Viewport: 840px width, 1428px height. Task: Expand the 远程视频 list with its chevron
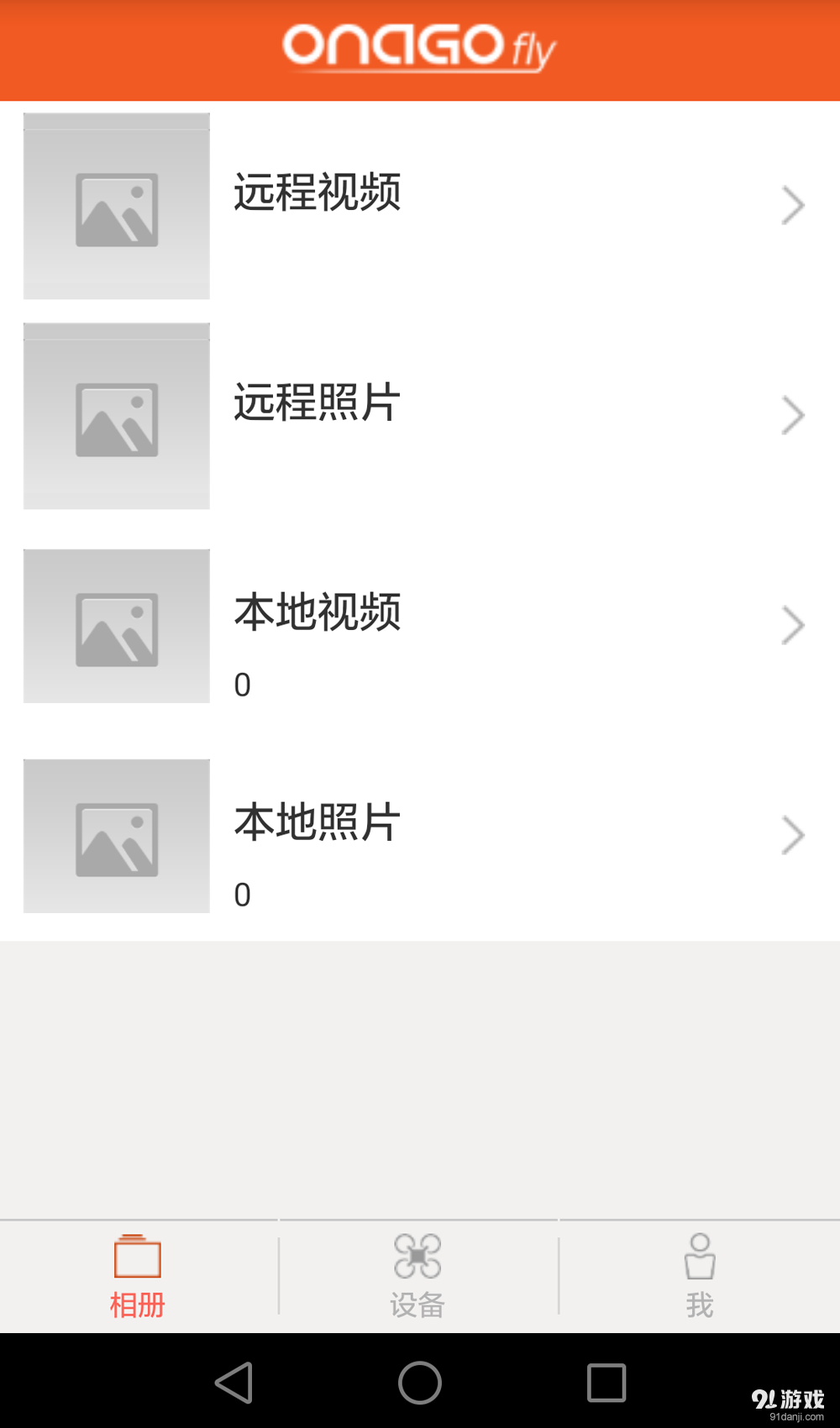(x=791, y=204)
